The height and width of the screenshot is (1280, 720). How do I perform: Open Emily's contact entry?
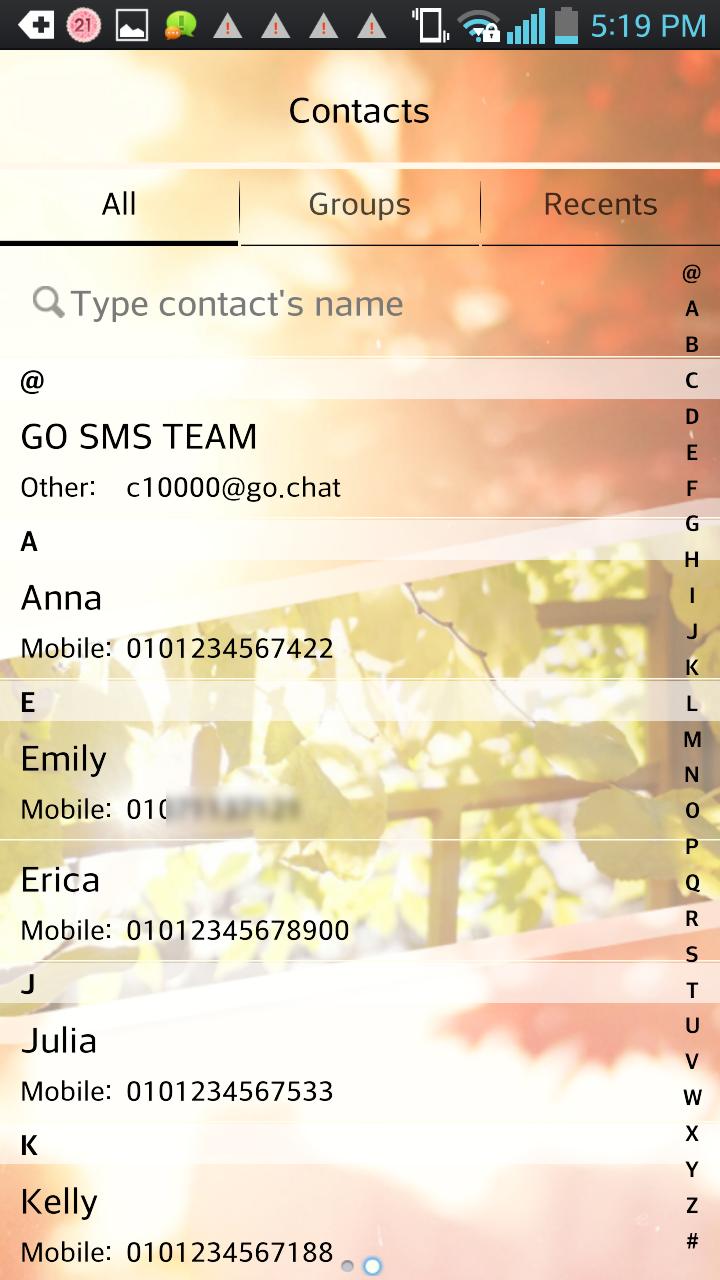pyautogui.click(x=160, y=781)
